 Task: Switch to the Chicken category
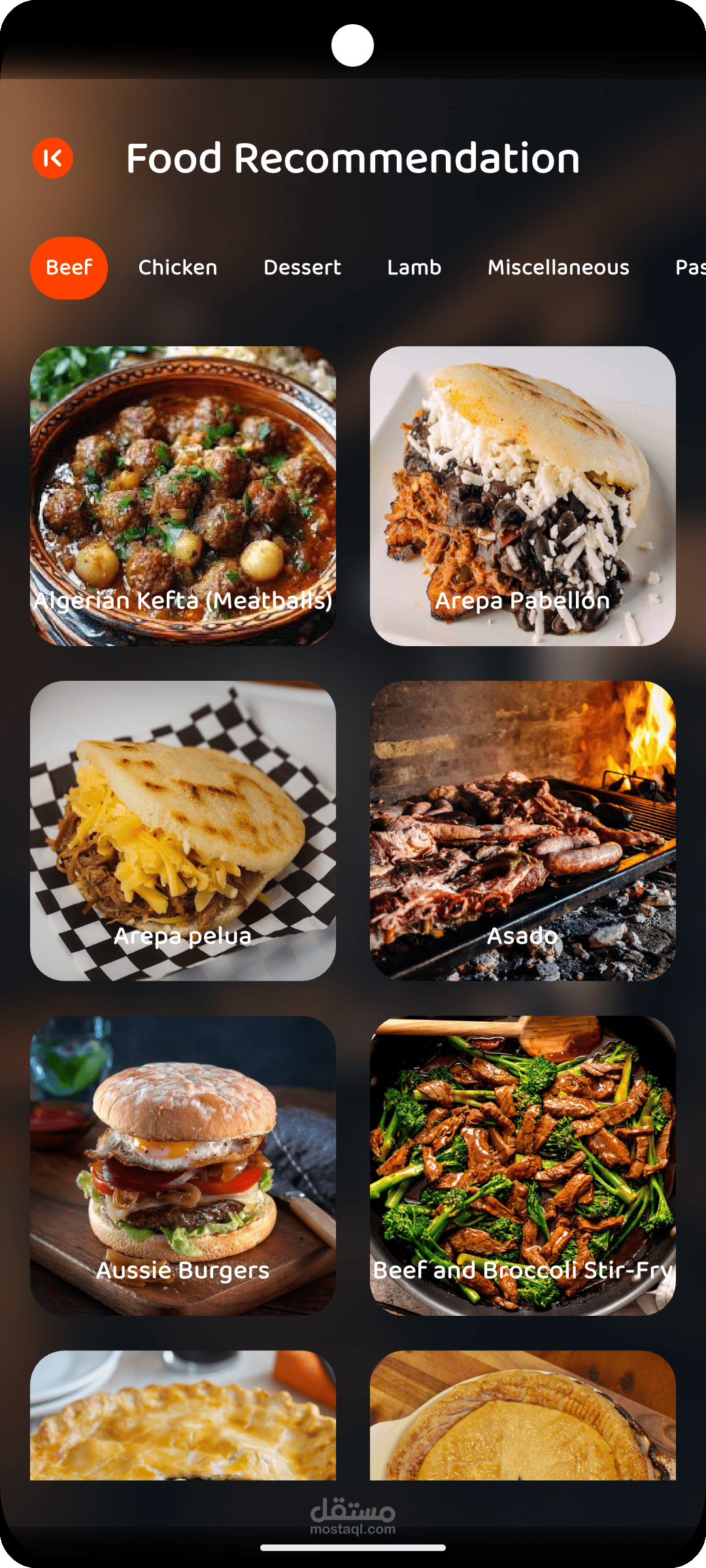click(x=178, y=268)
